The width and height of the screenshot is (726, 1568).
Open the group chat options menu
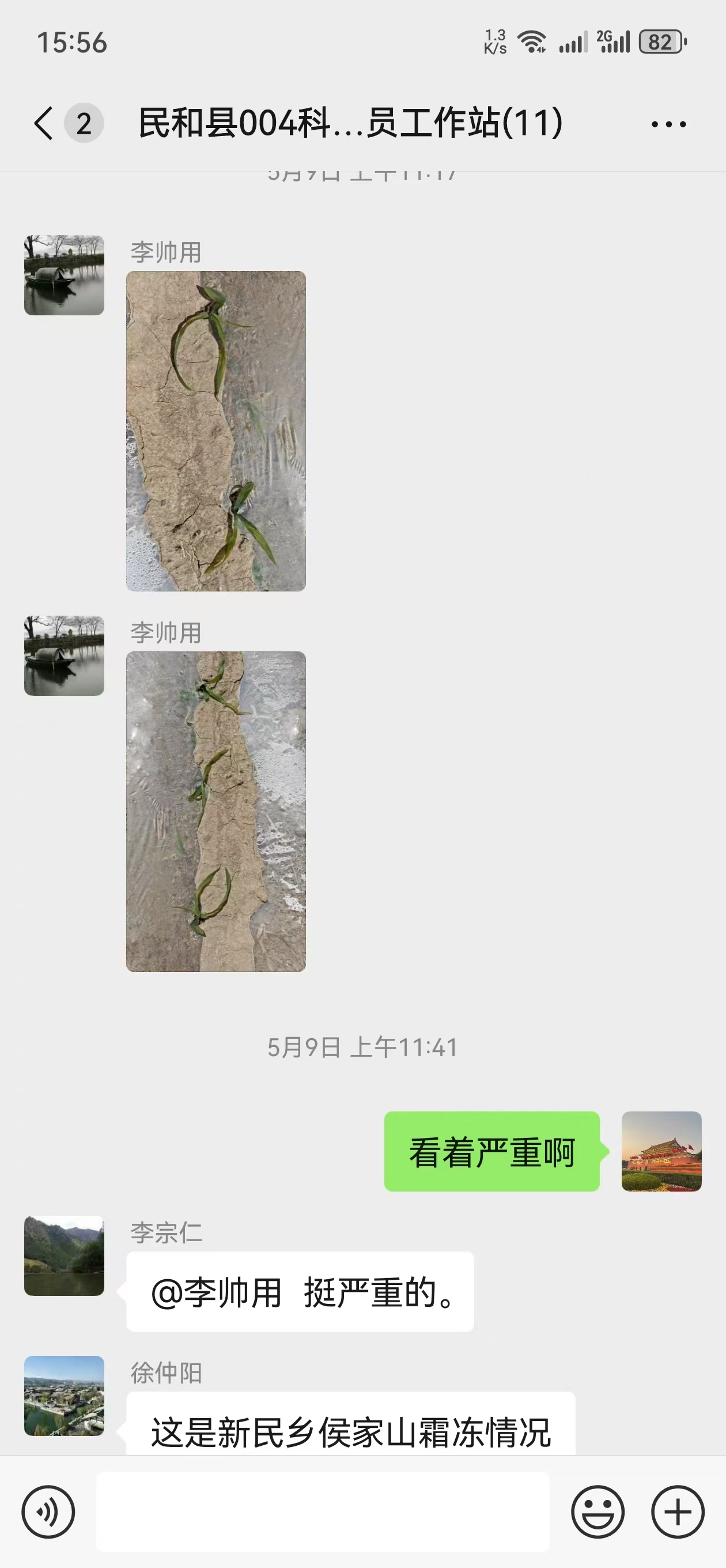click(668, 124)
